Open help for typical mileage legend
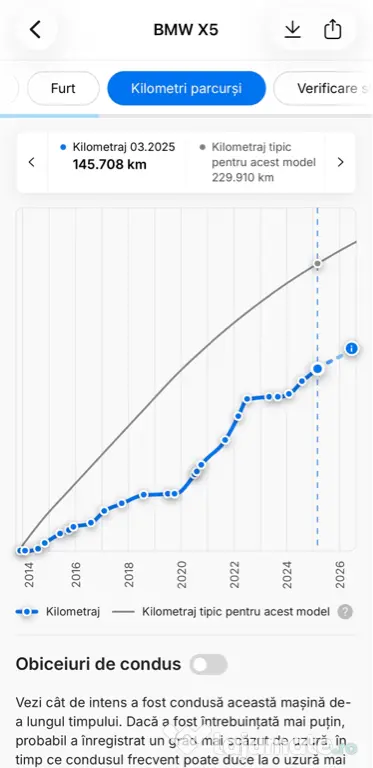 coord(345,612)
